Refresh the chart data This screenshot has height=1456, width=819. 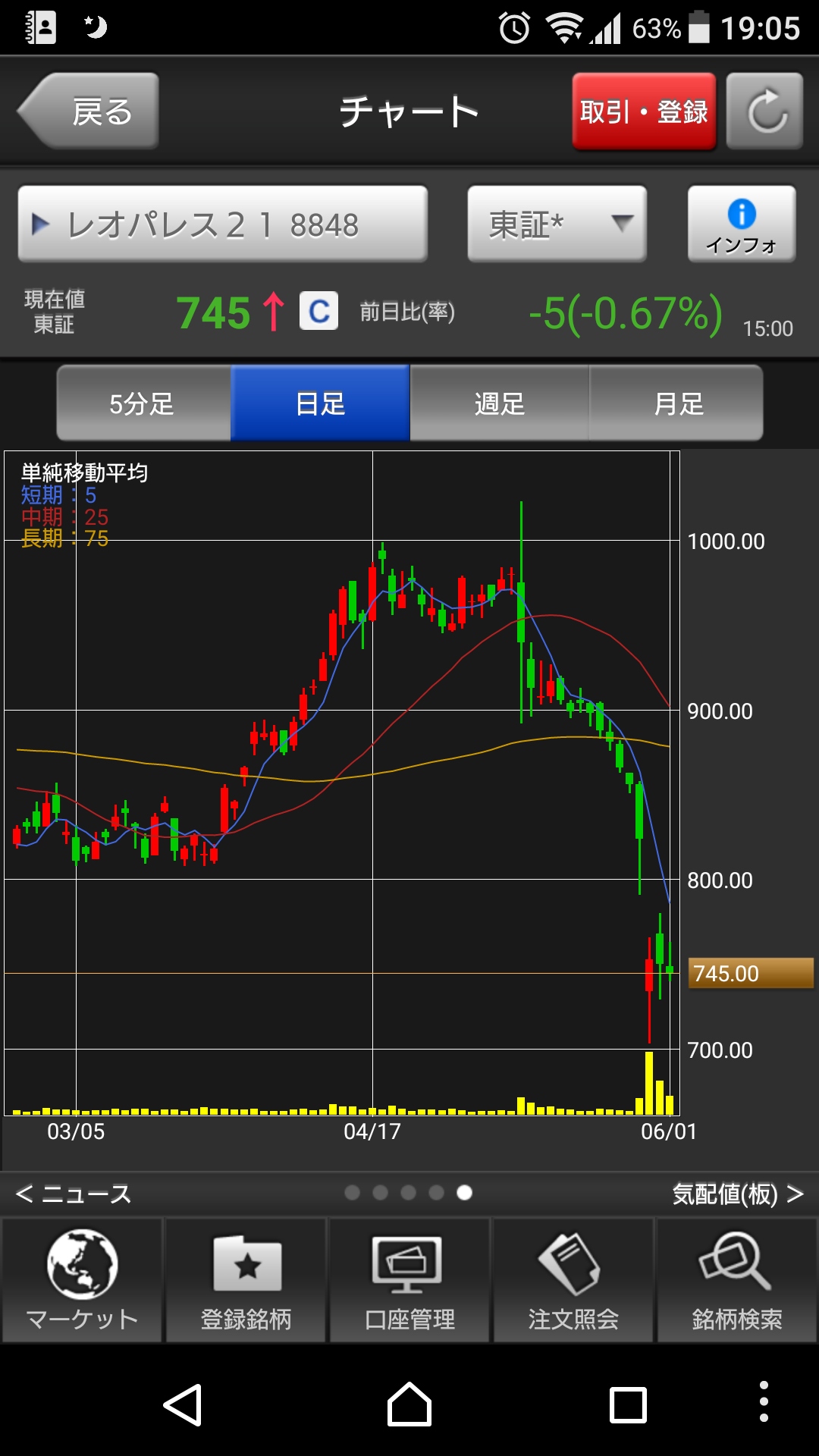tap(764, 111)
